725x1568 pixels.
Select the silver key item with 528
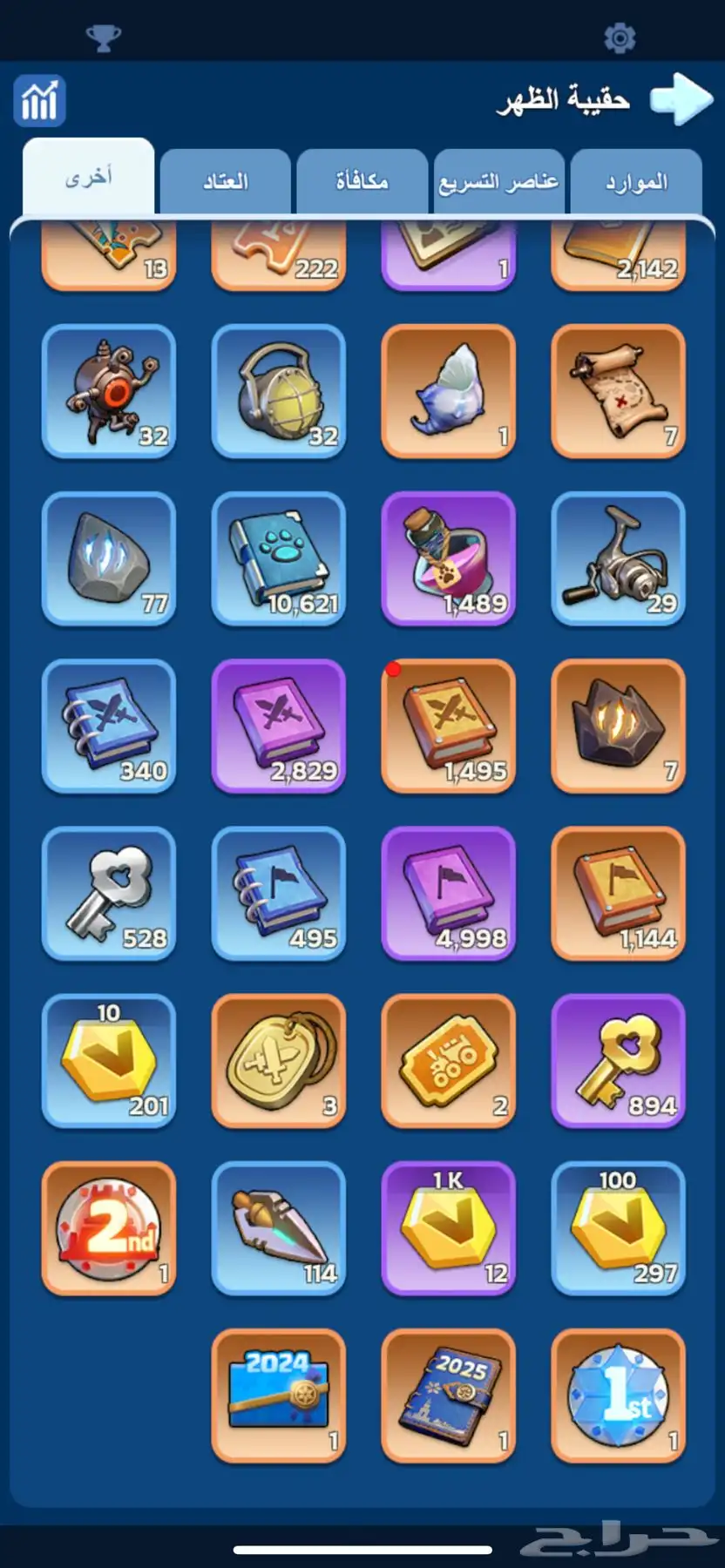(x=109, y=893)
